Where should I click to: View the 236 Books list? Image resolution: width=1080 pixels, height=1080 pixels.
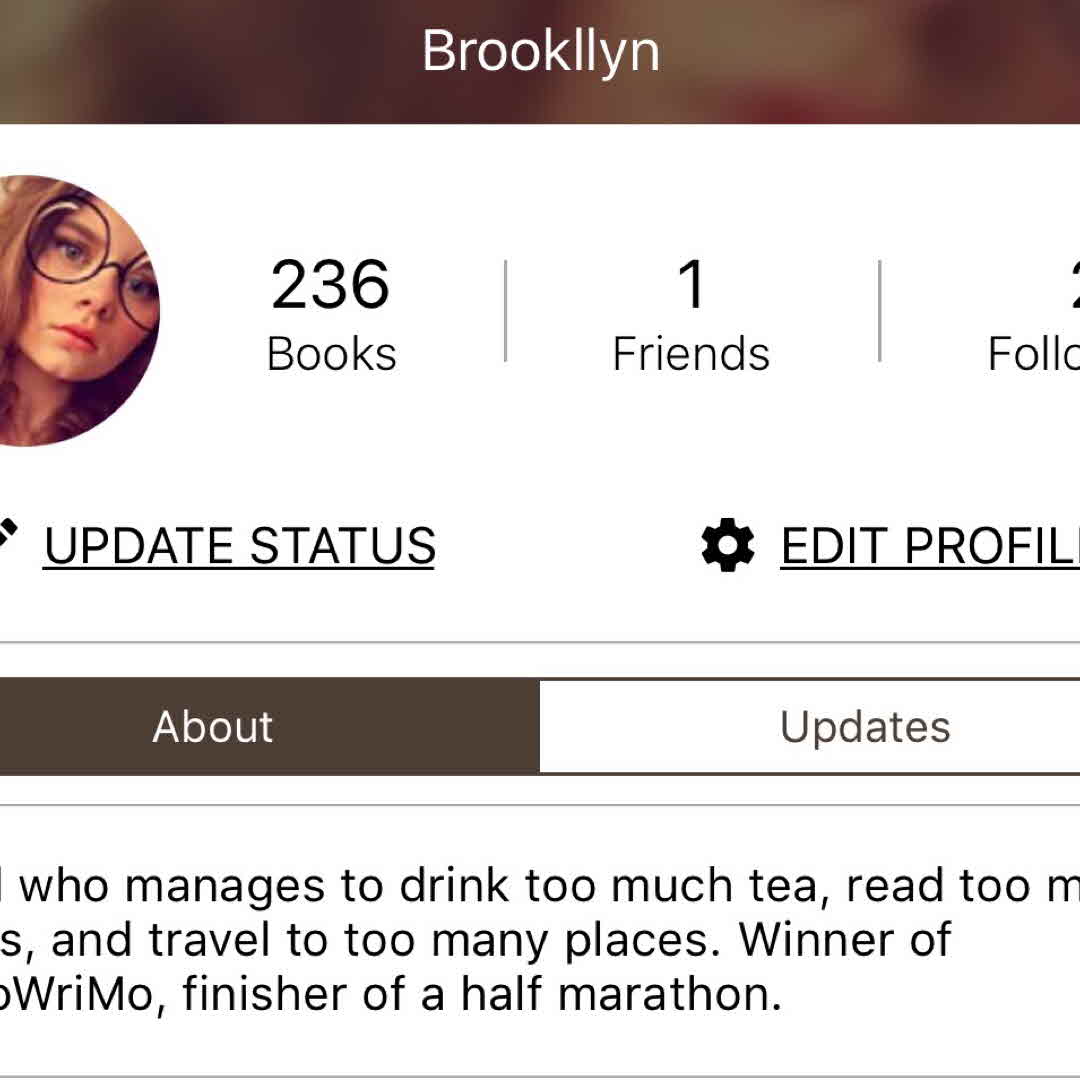(331, 312)
